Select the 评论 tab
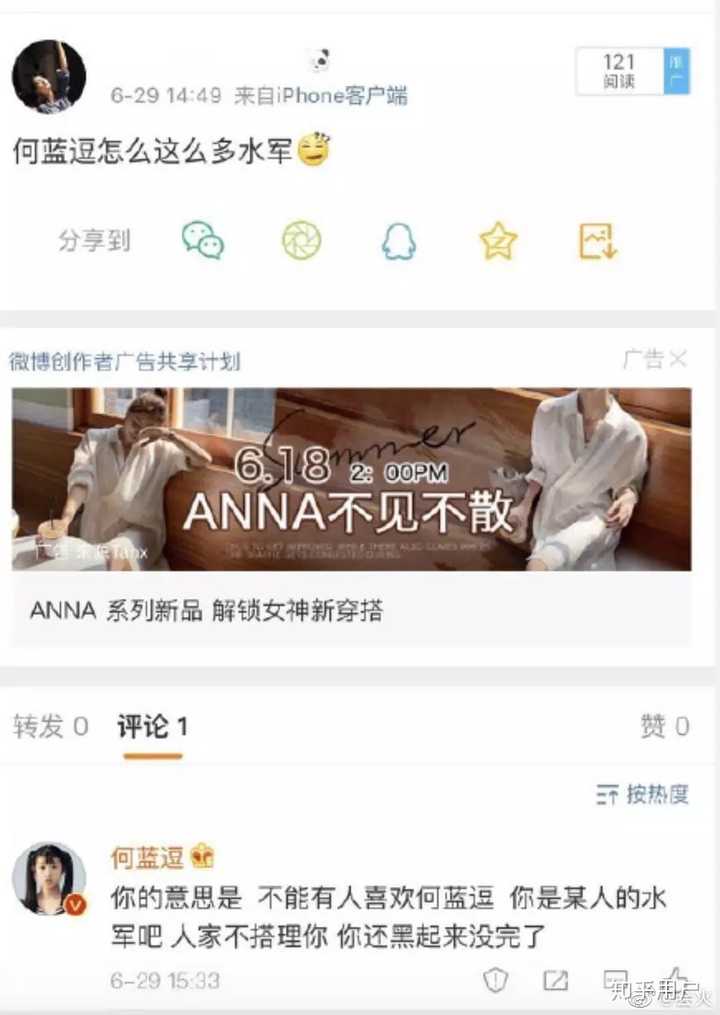 (x=152, y=727)
